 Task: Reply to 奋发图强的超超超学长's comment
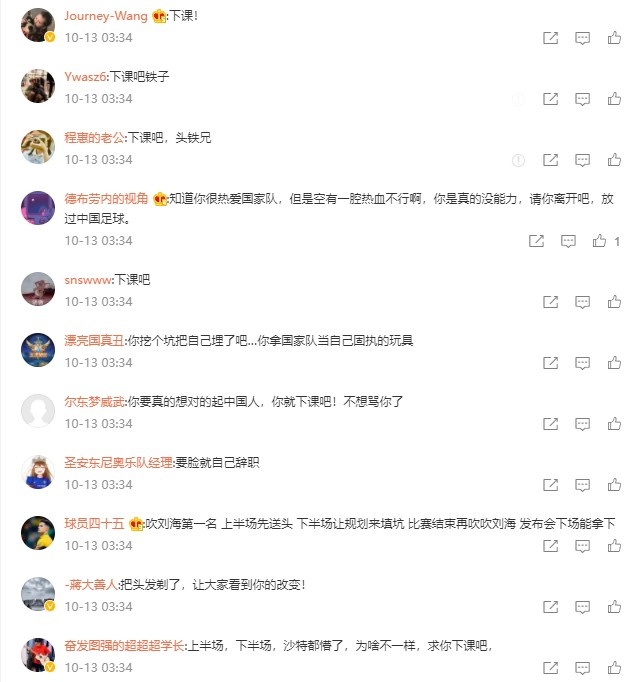(582, 668)
